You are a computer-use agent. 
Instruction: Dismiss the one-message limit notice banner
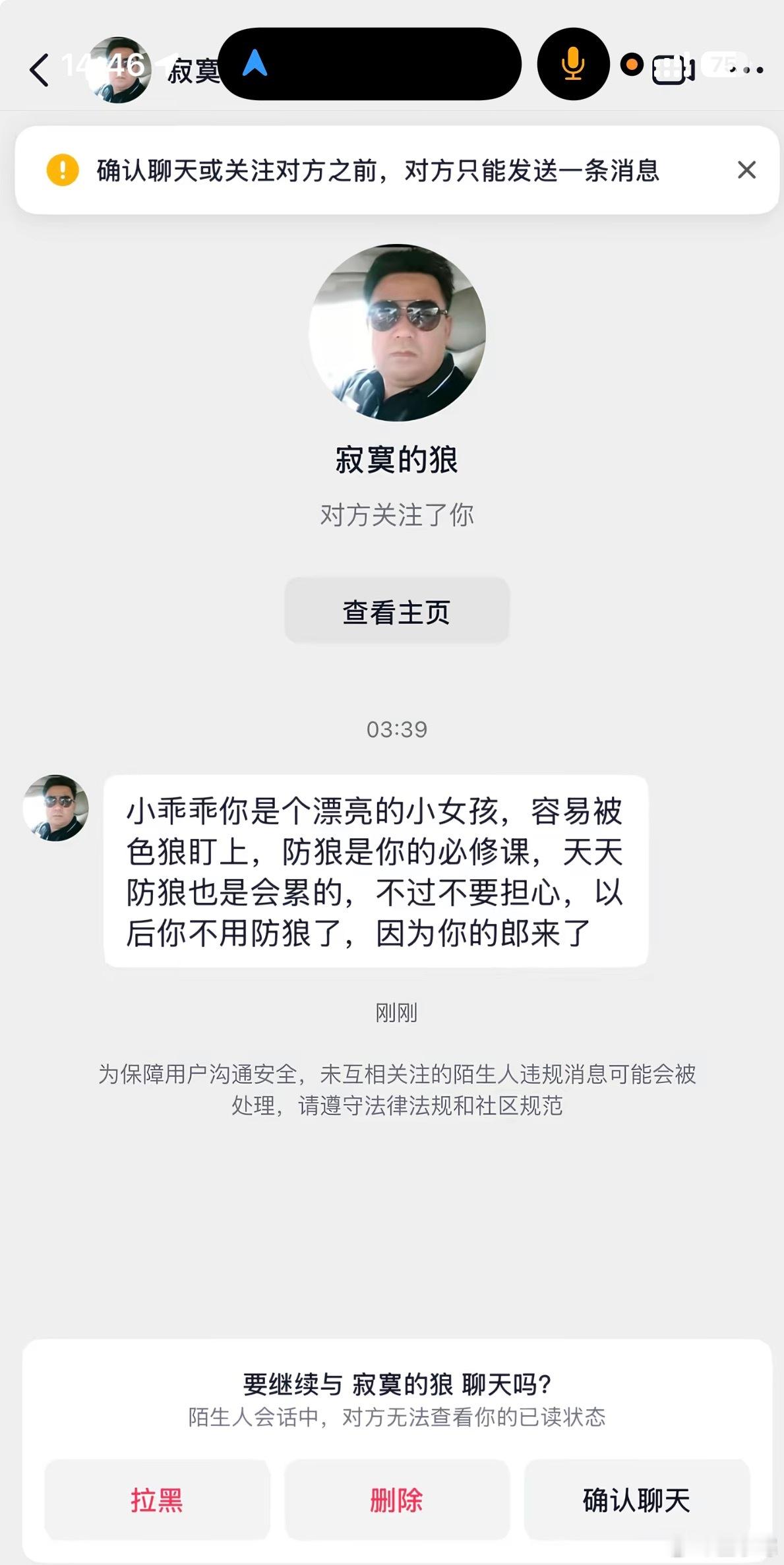(x=746, y=171)
